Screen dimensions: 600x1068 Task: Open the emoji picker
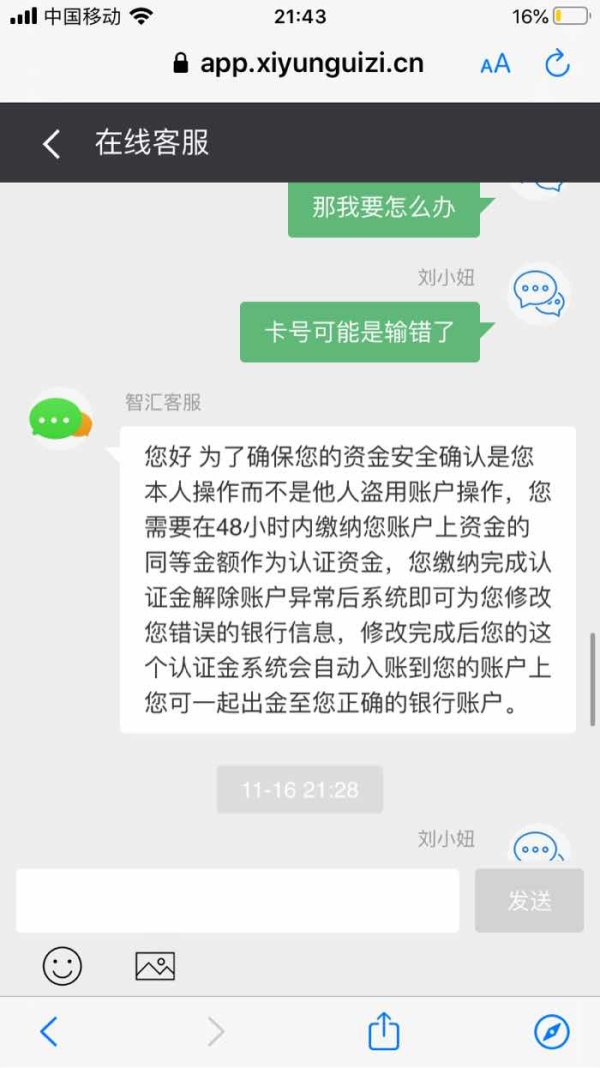(x=63, y=966)
